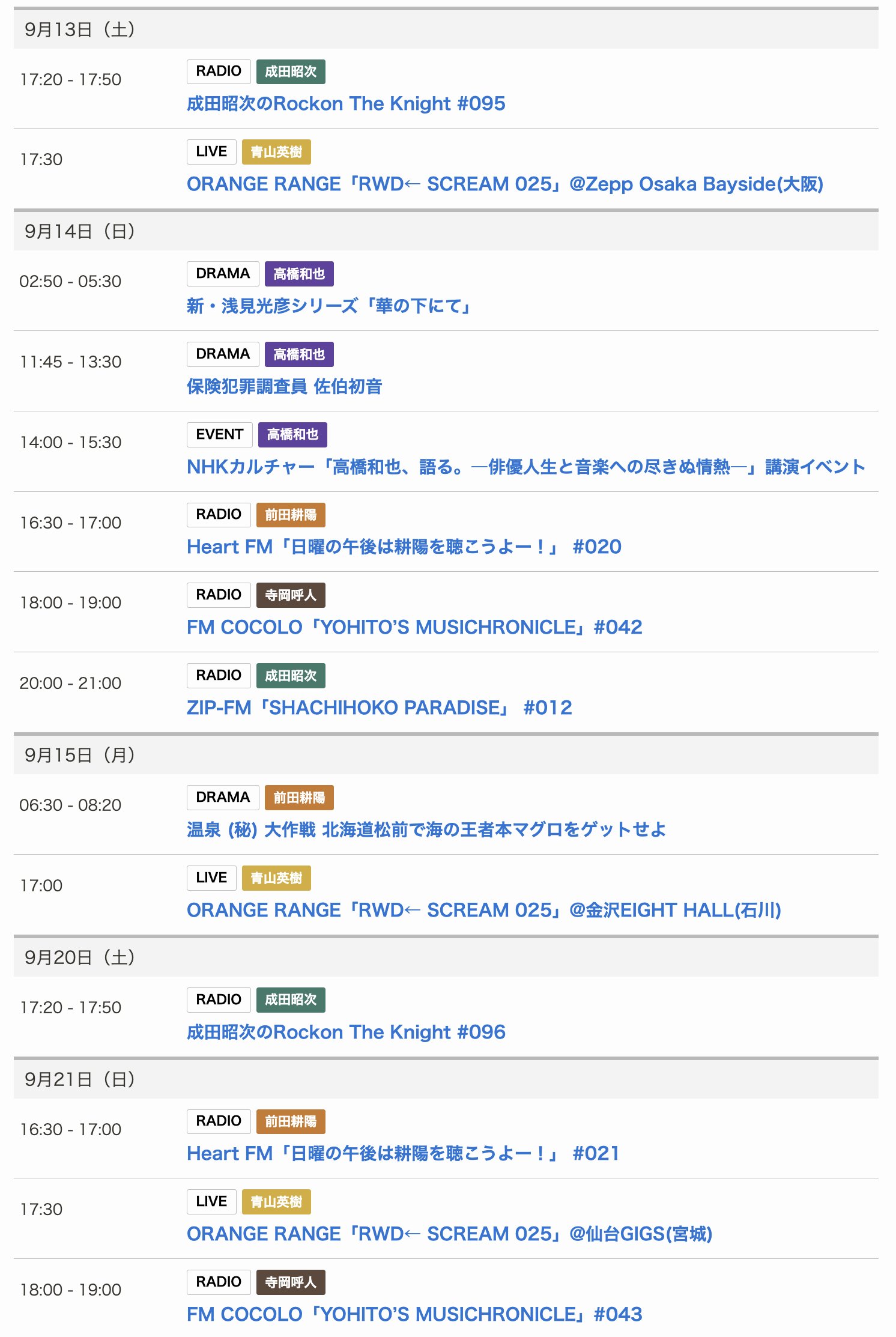Open 温泉 (秘) 大作戦 北海道松前 drama link
The width and height of the screenshot is (896, 1337).
[x=426, y=830]
